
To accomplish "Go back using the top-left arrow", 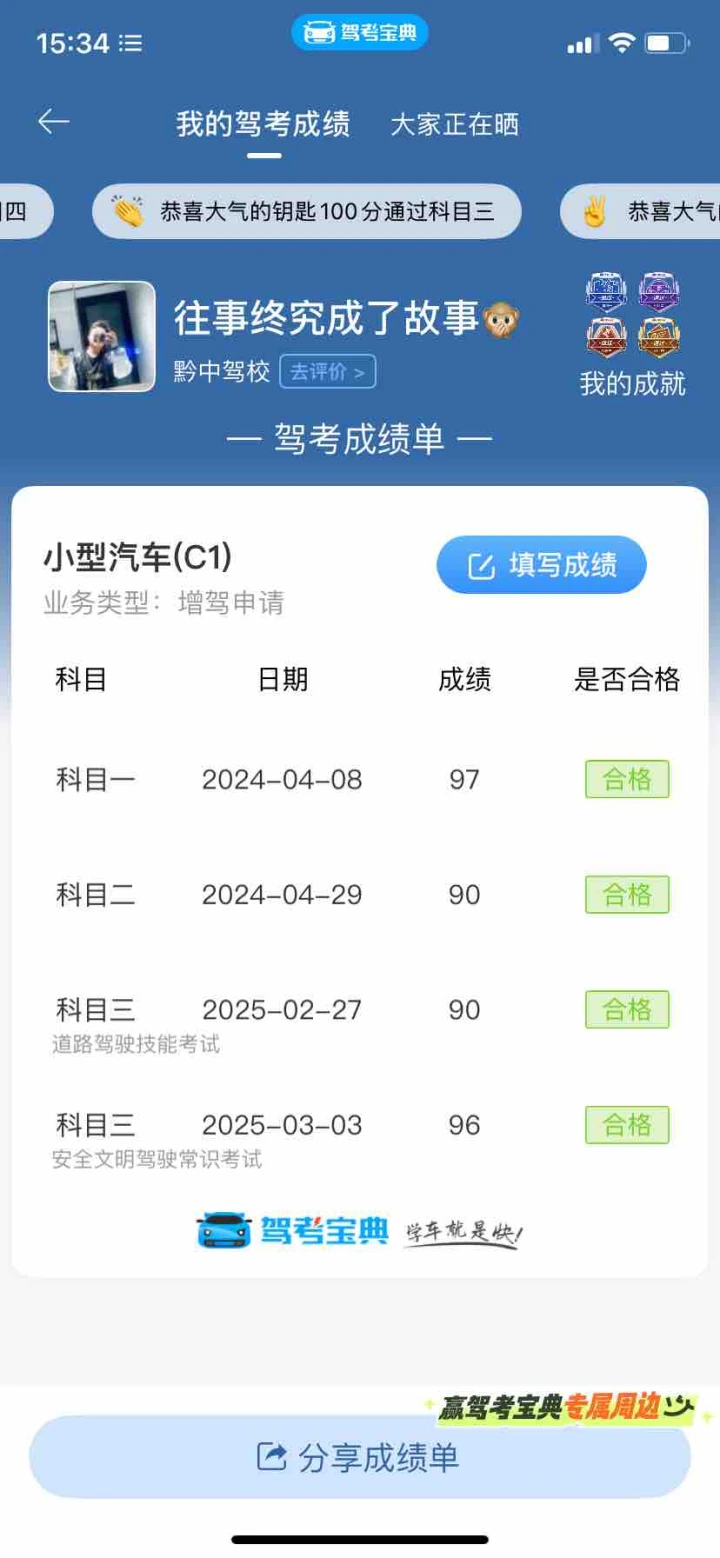I will tap(53, 122).
